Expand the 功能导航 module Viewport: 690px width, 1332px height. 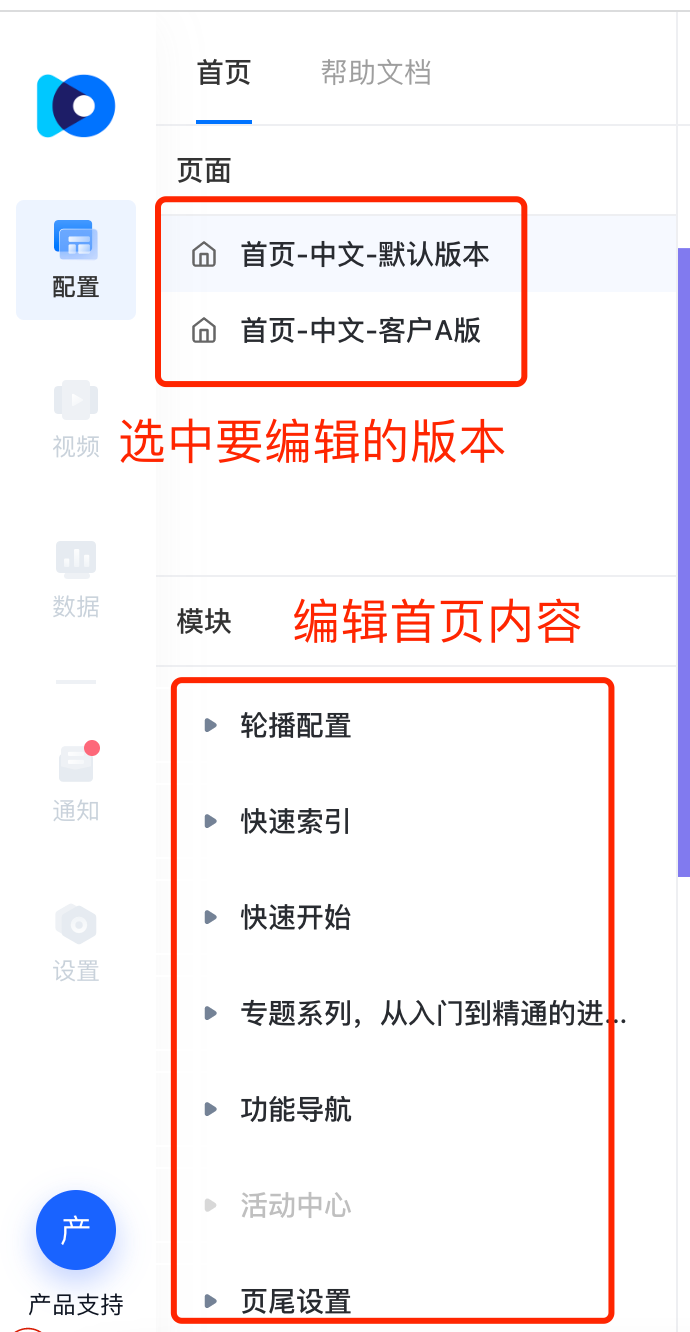(295, 1110)
